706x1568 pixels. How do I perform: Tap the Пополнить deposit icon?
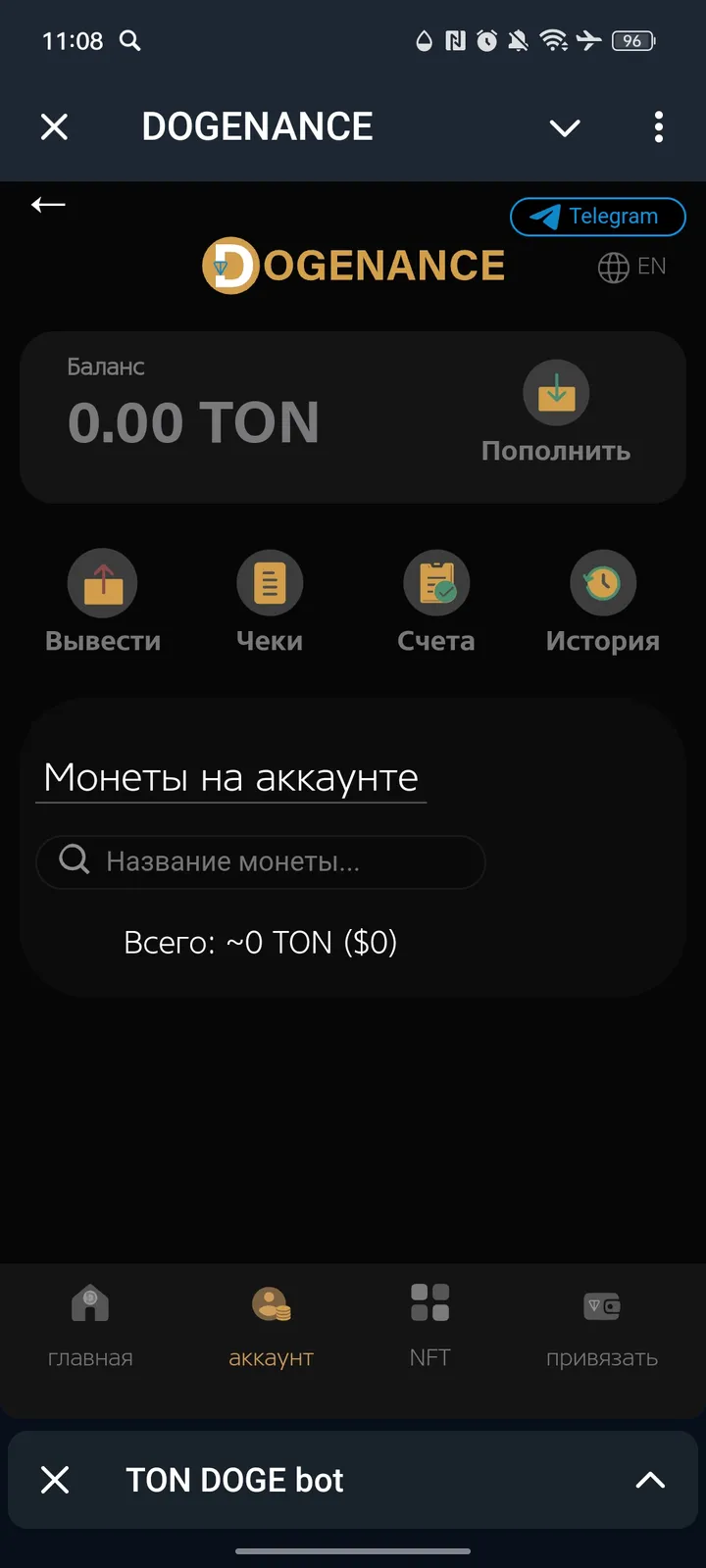556,392
